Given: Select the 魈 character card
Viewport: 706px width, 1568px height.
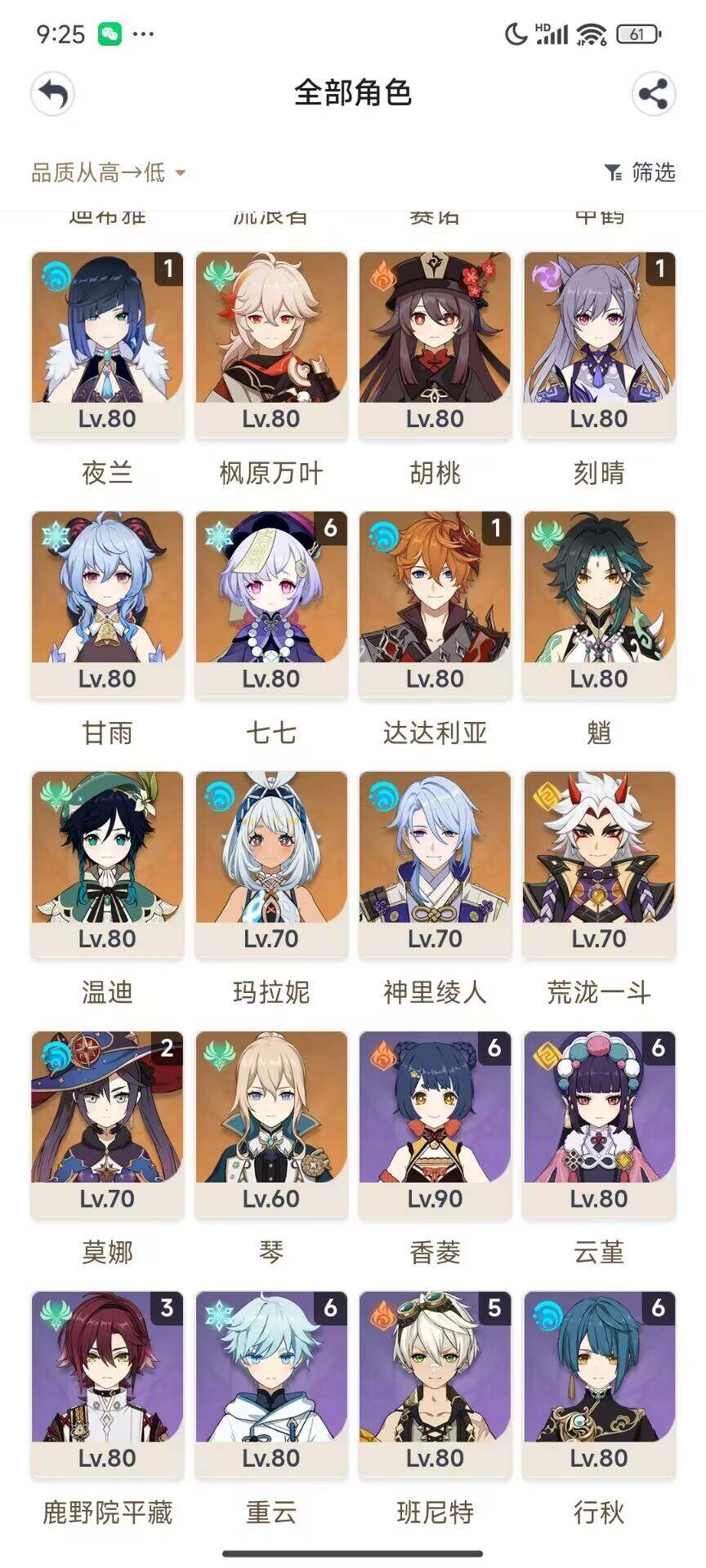Looking at the screenshot, I should [x=599, y=604].
